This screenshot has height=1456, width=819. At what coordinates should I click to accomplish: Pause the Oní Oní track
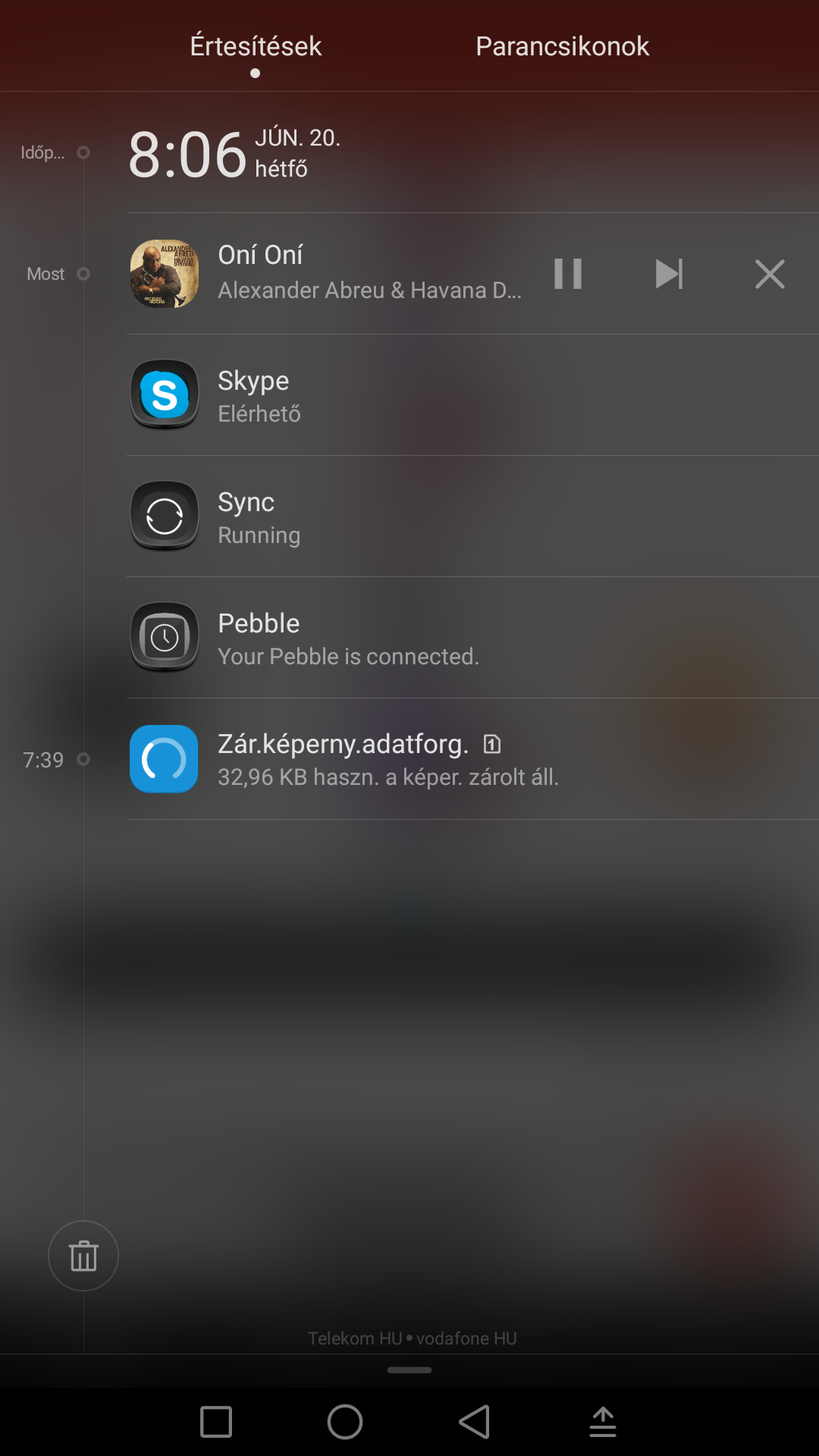(568, 274)
